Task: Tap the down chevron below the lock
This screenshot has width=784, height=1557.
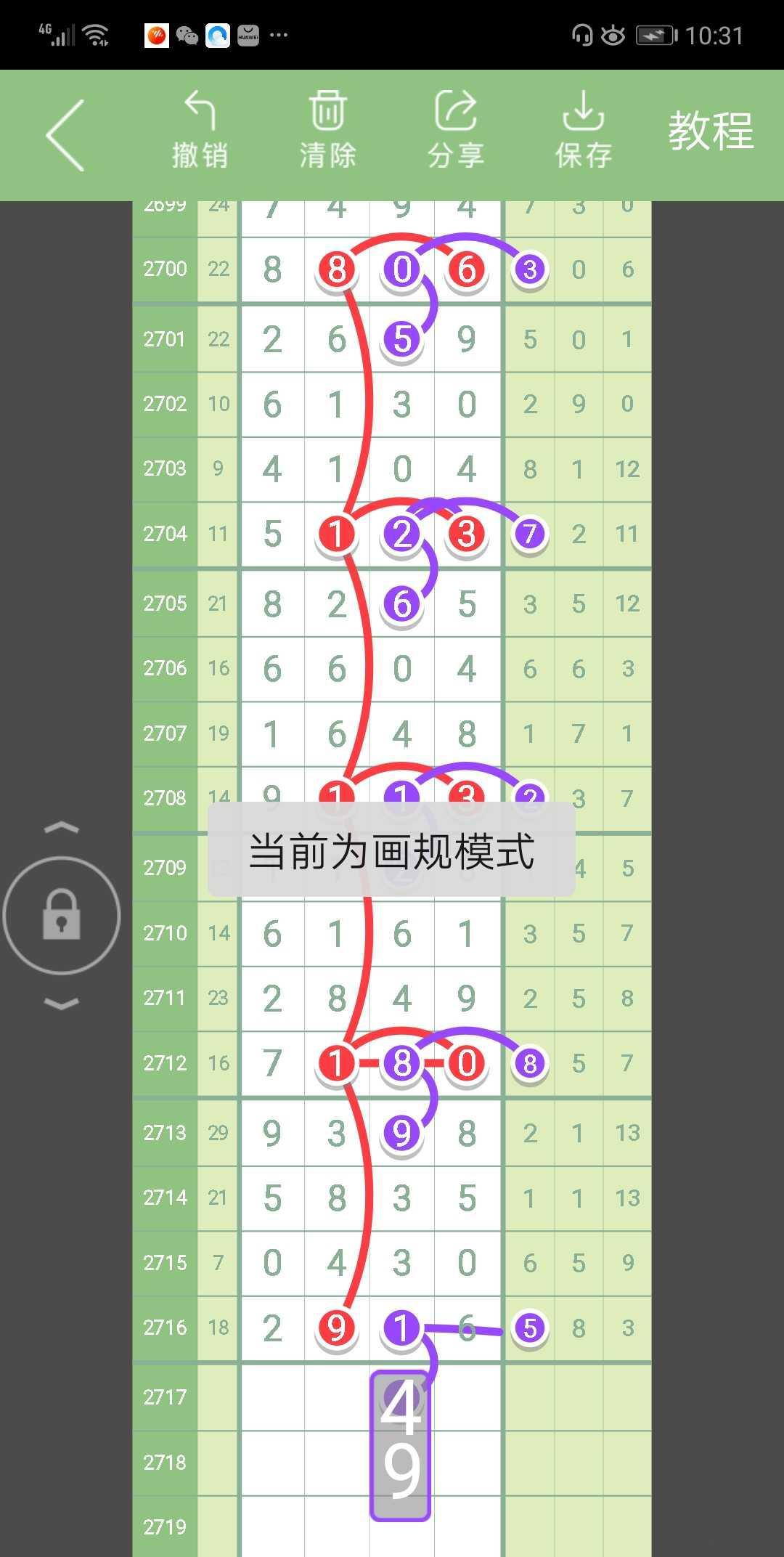Action: click(62, 1004)
